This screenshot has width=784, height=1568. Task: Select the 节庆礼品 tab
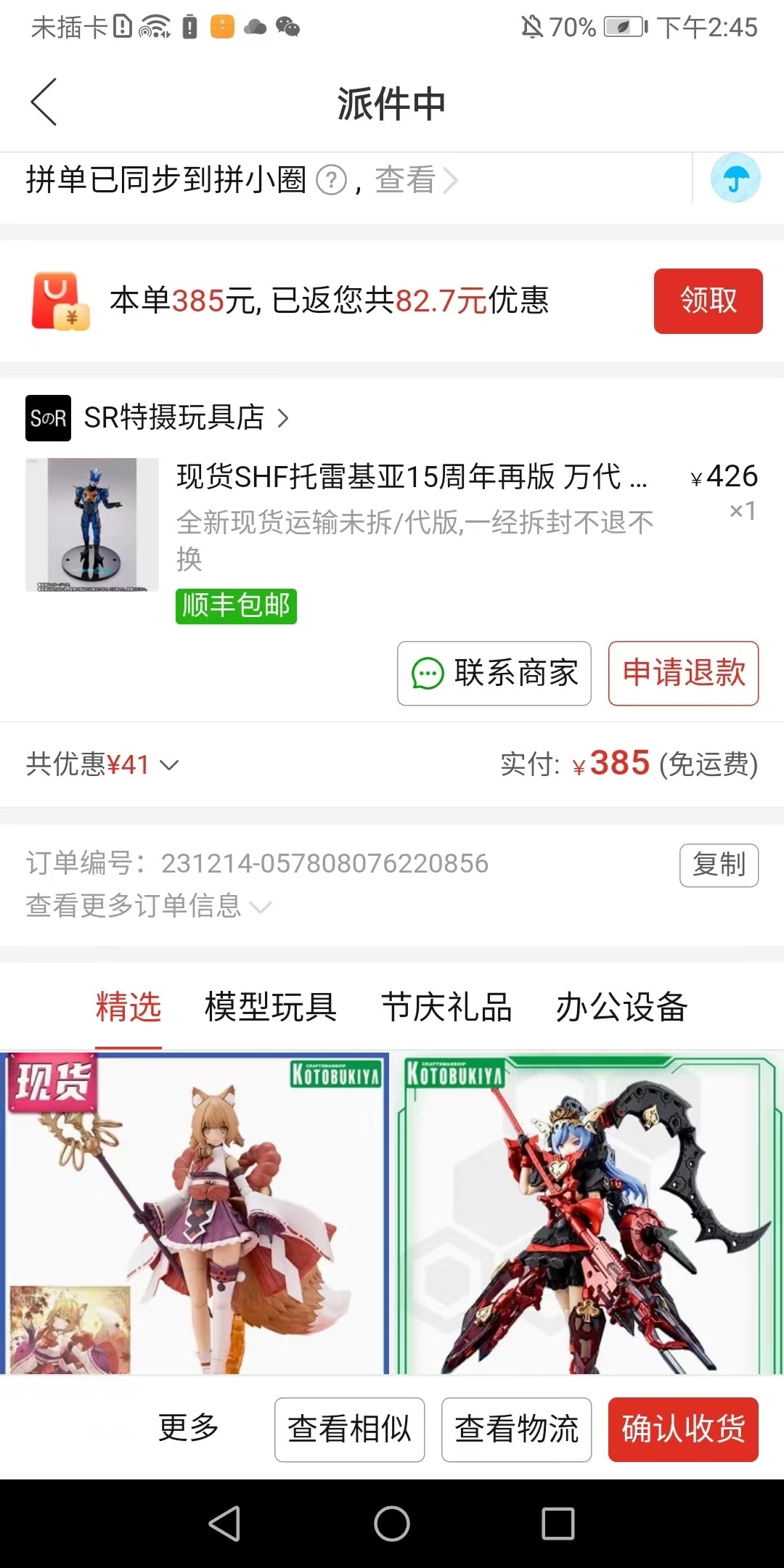(x=446, y=1008)
